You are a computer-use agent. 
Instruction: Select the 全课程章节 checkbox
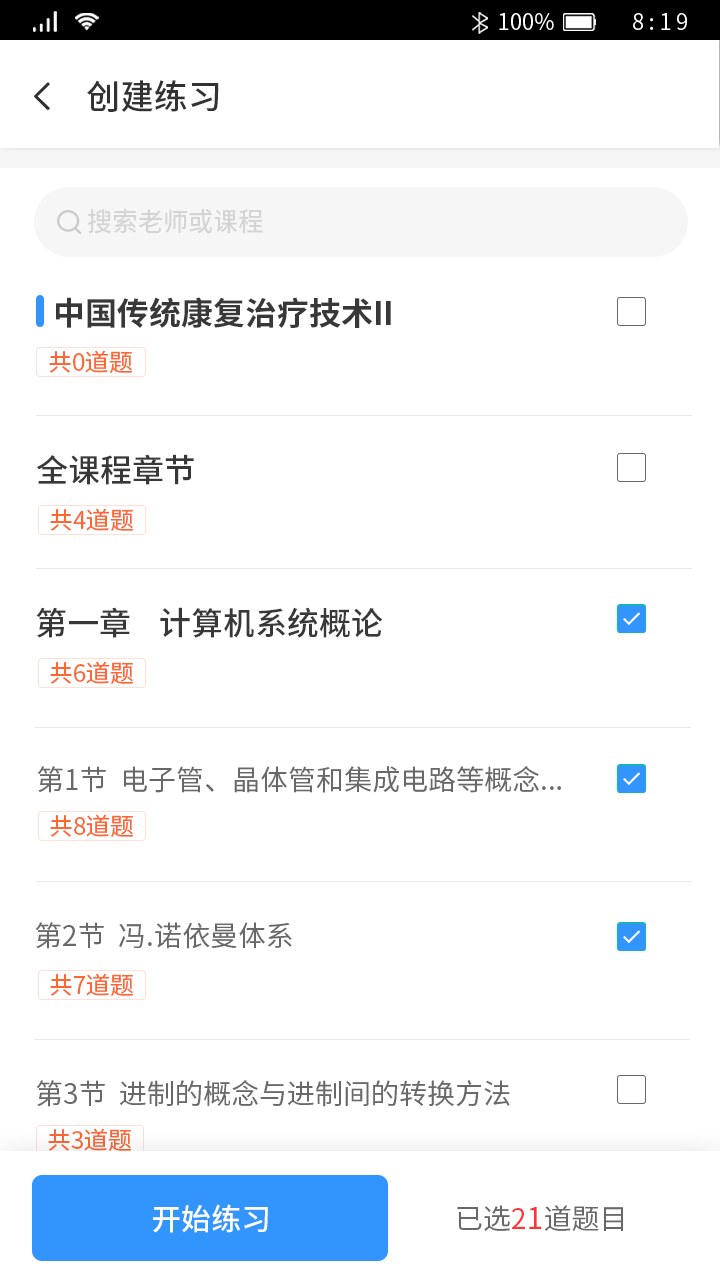point(631,467)
